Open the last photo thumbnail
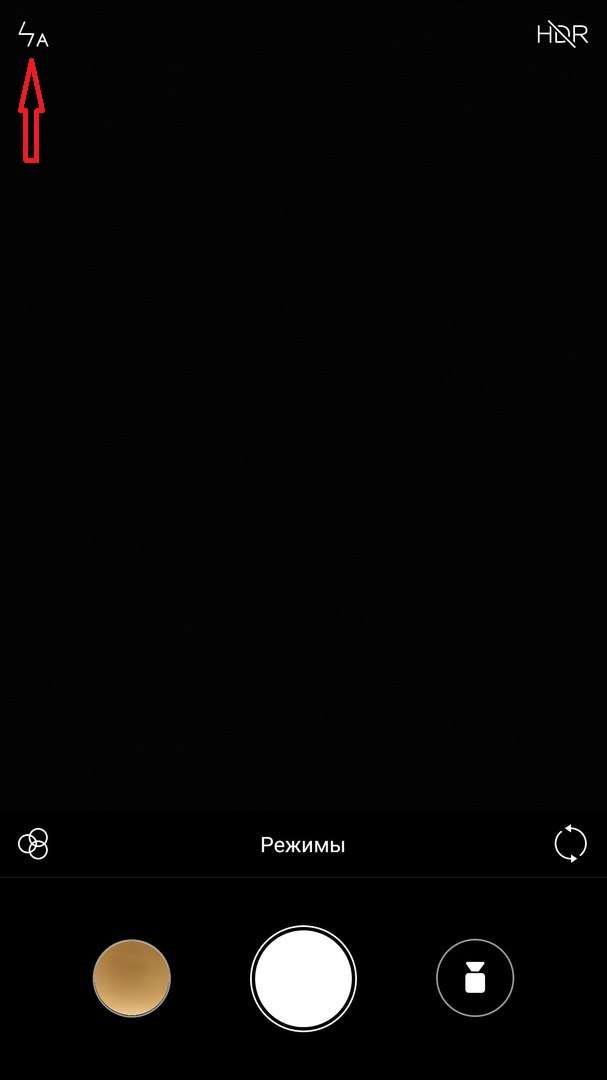Viewport: 607px width, 1080px height. point(132,978)
